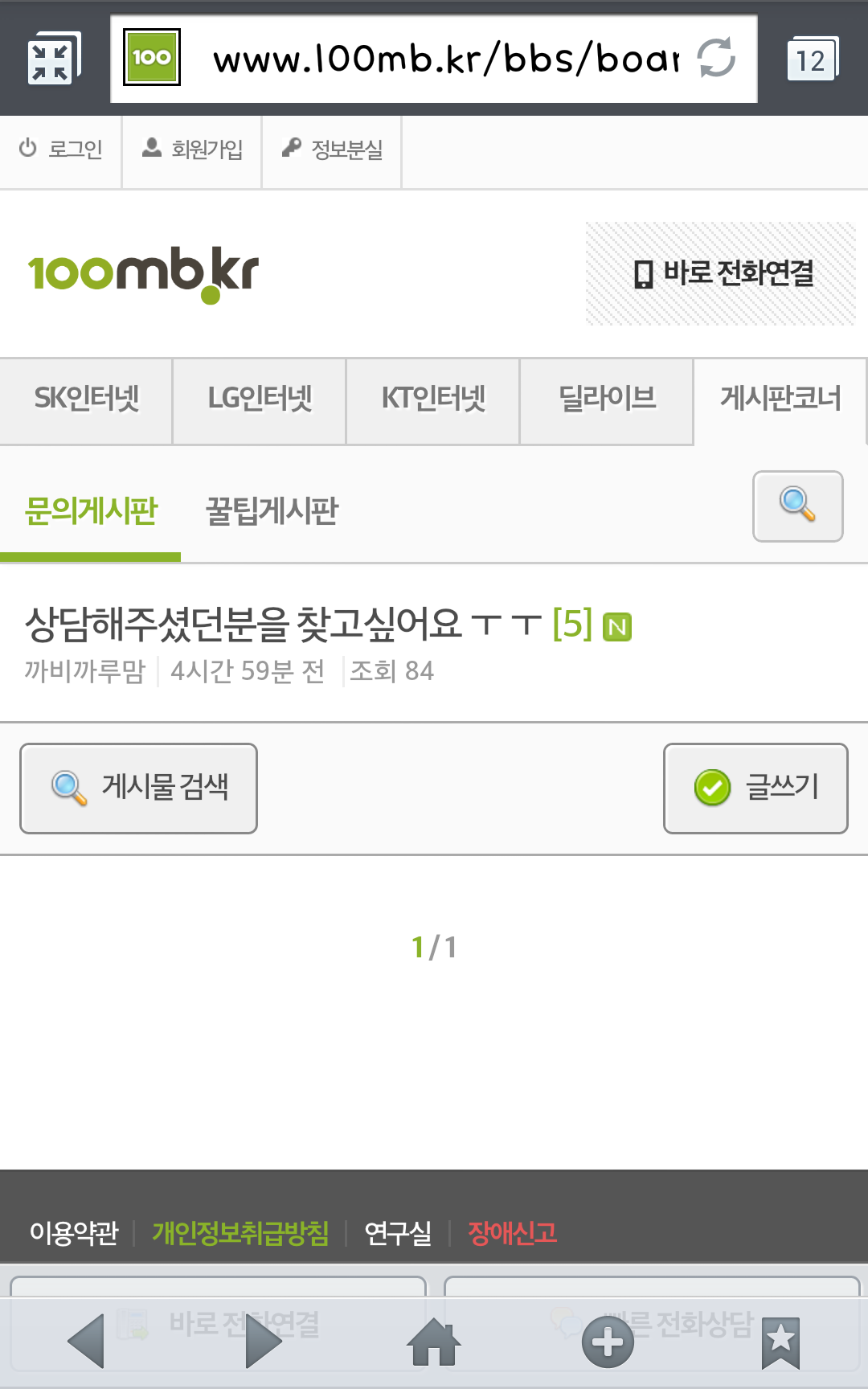Reload the page with refresh icon
868x1389 pixels.
pyautogui.click(x=715, y=59)
